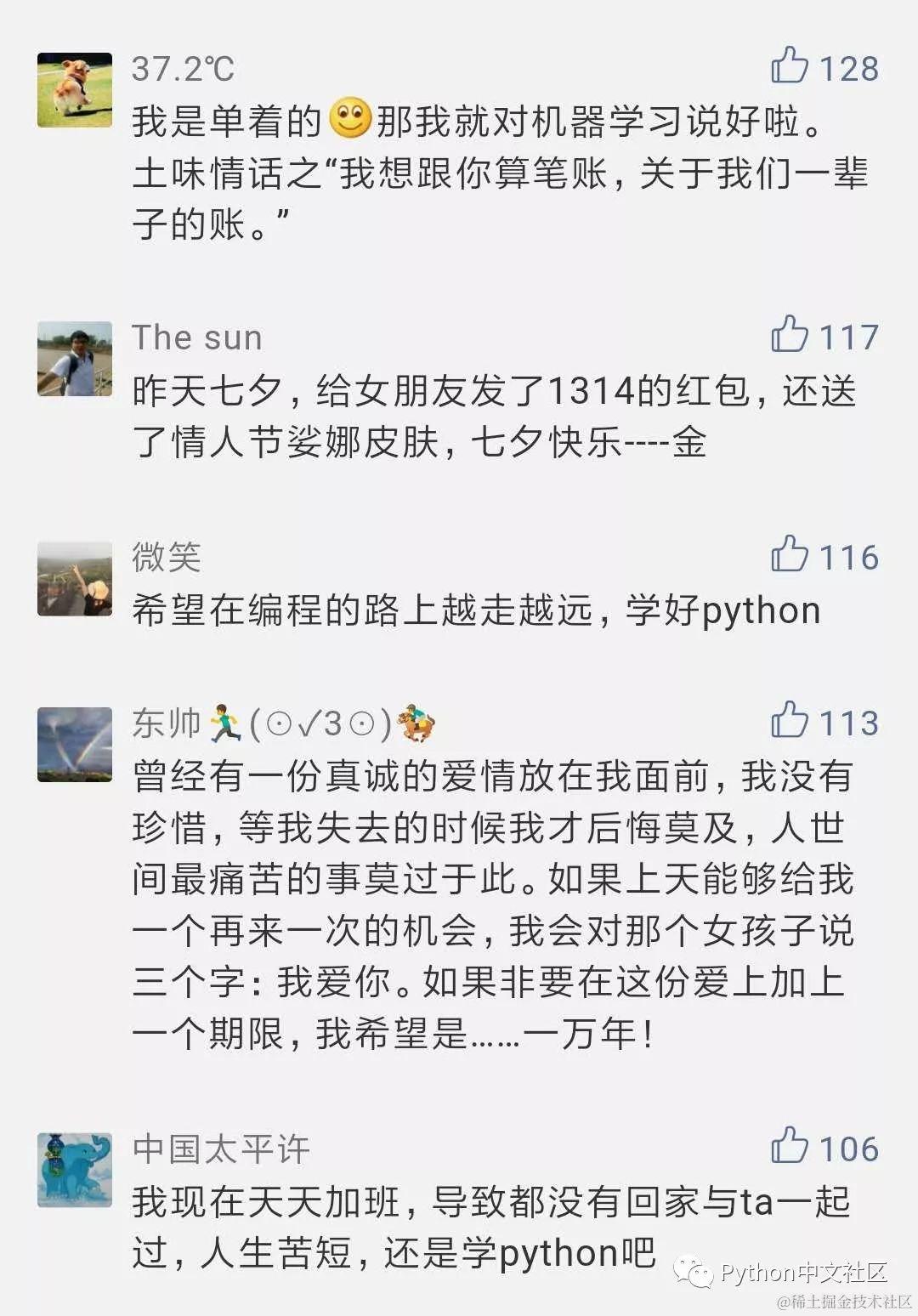View 中国太平许's elephant avatar
This screenshot has width=918, height=1316.
click(75, 1170)
